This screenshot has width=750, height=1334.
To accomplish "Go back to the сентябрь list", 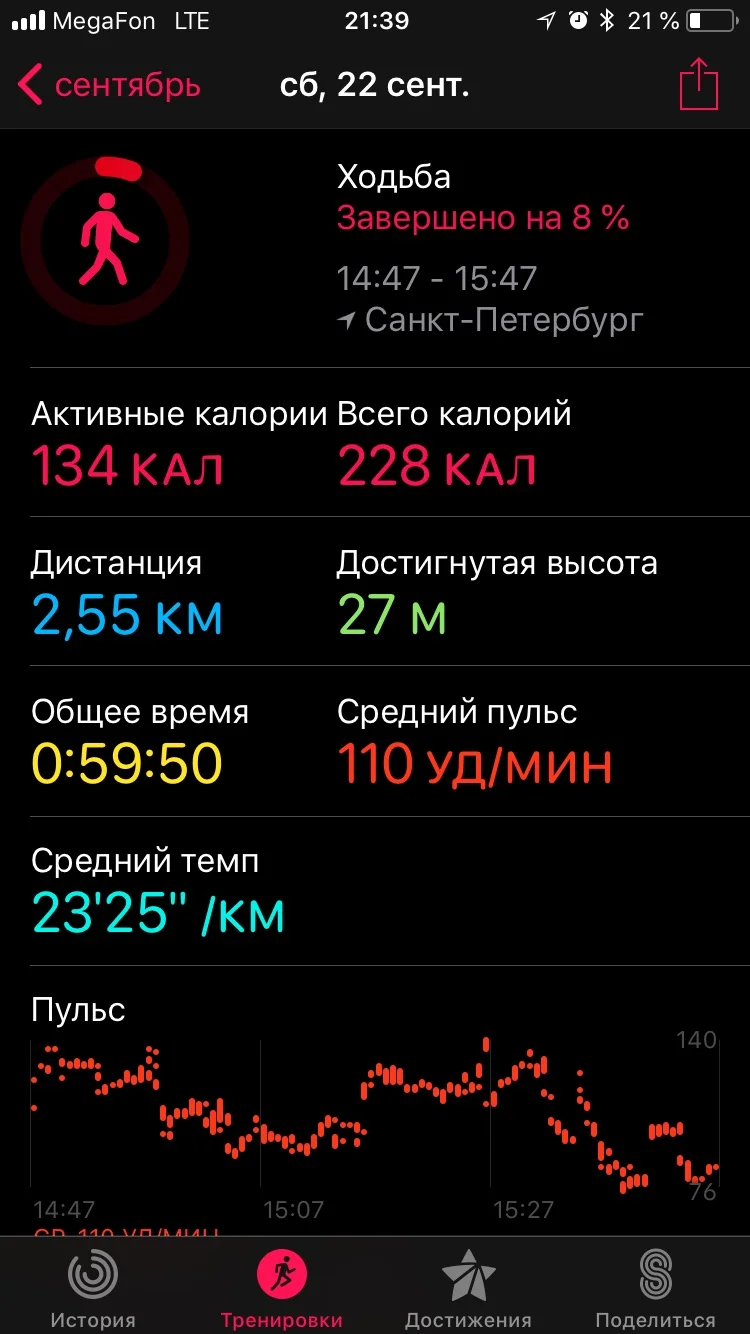I will coord(110,86).
